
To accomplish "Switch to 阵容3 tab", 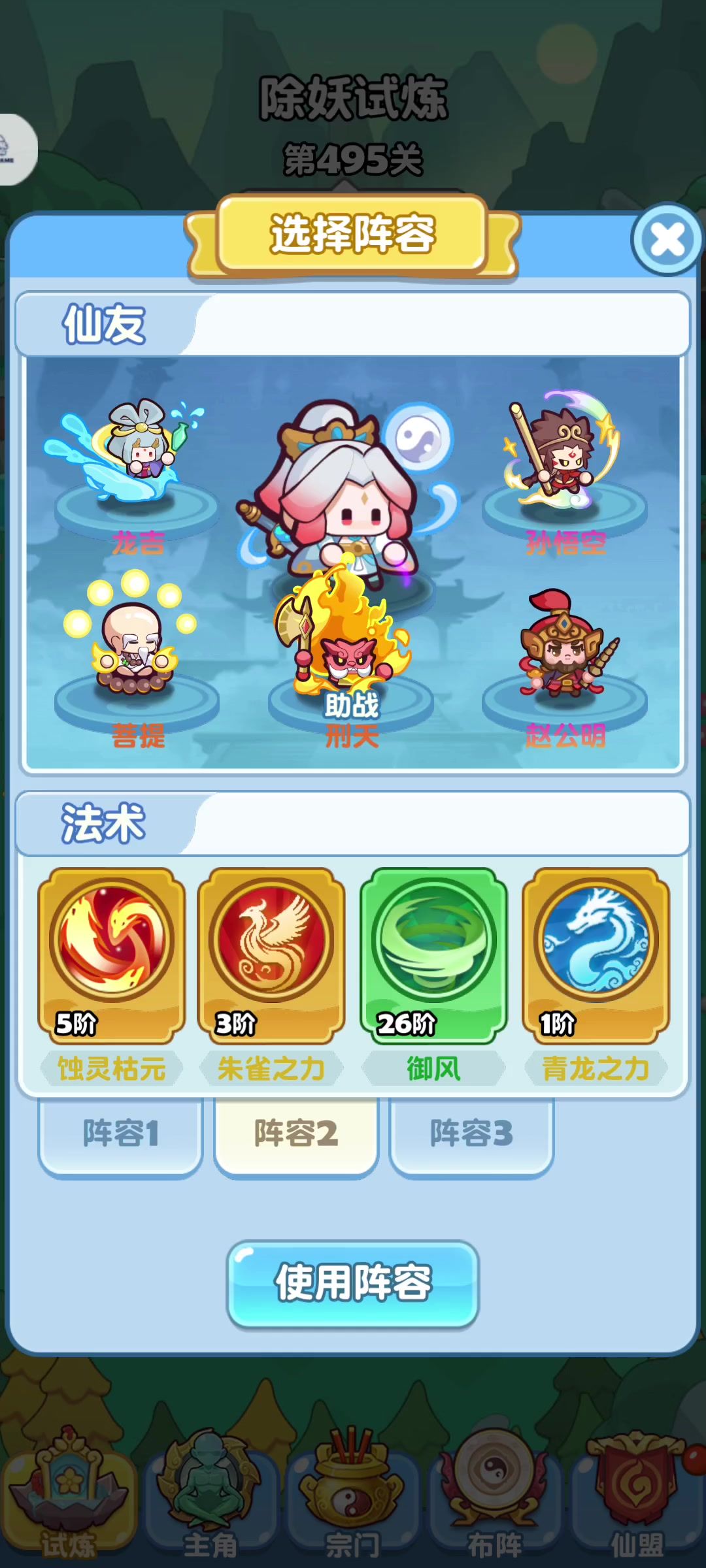I will 471,1134.
